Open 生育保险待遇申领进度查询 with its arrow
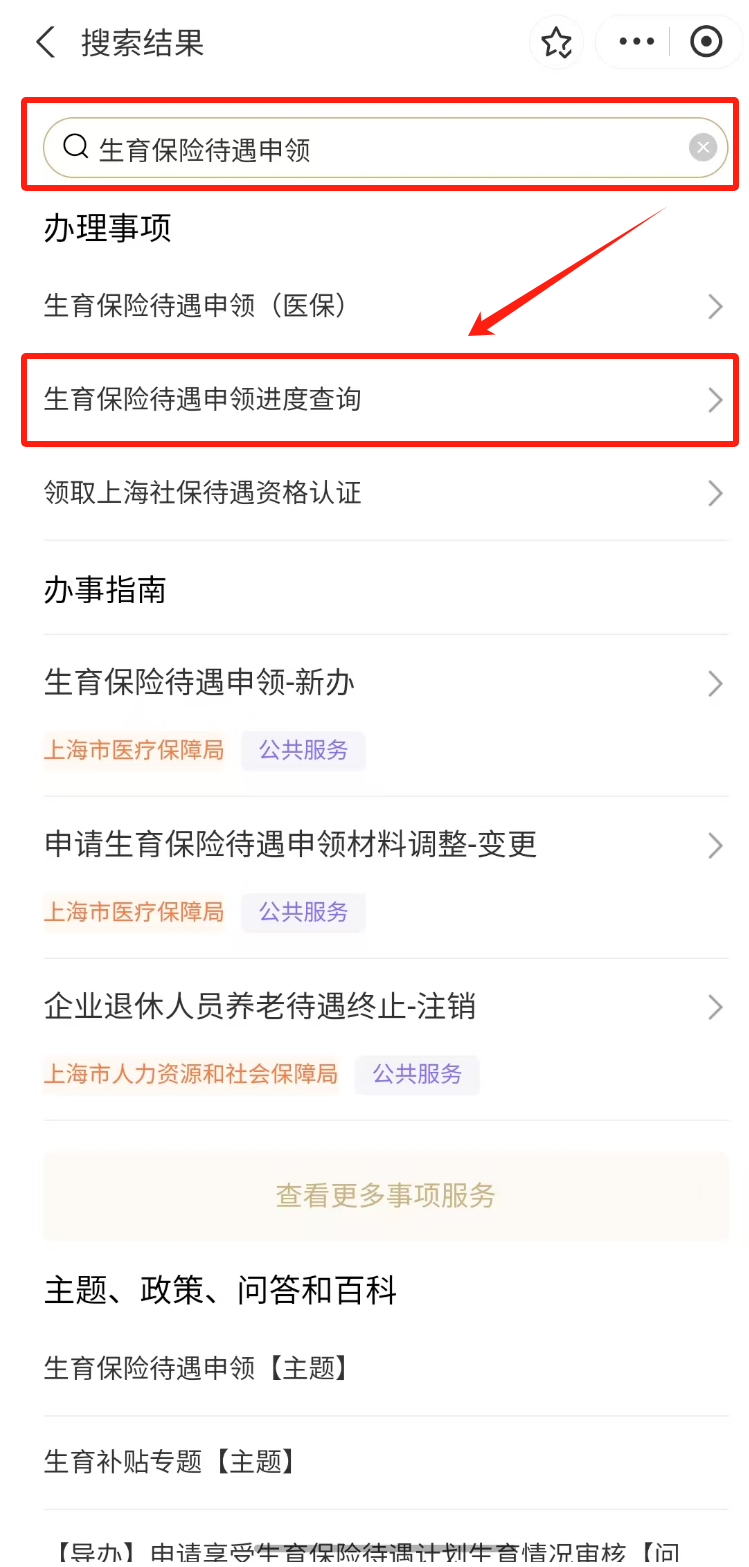The image size is (749, 1567). tap(715, 399)
